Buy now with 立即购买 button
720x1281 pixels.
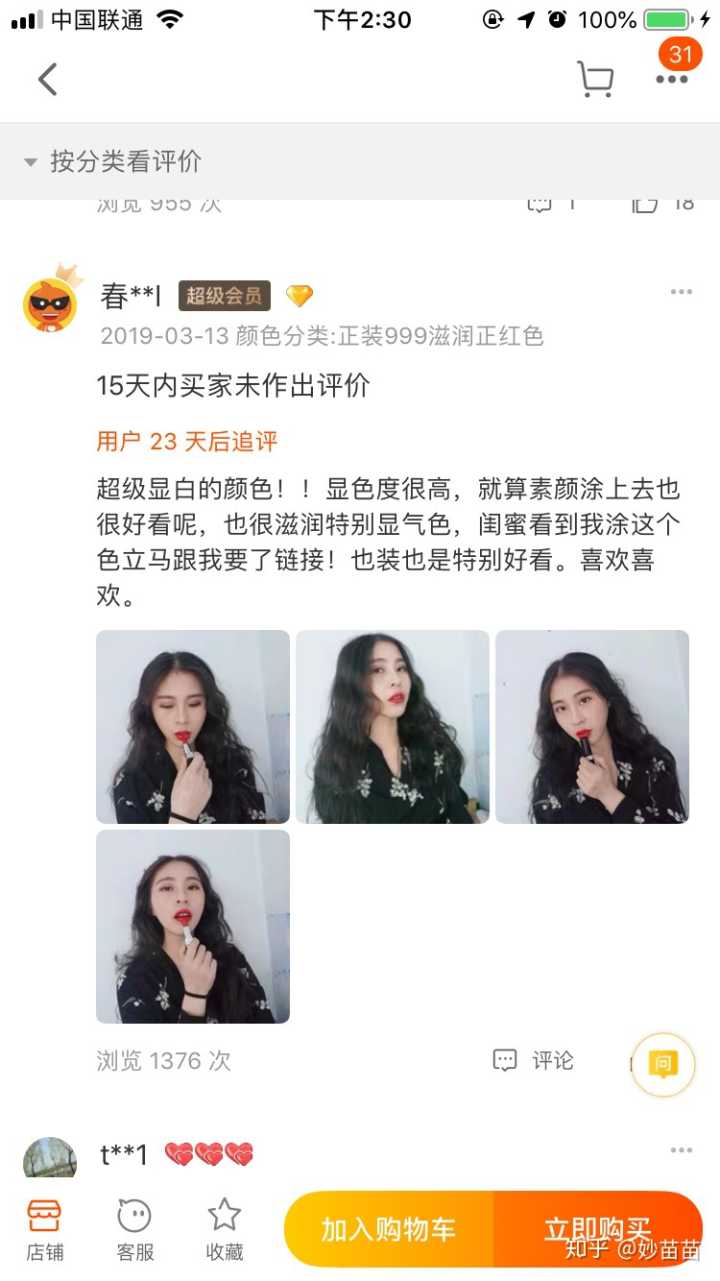coord(598,1229)
